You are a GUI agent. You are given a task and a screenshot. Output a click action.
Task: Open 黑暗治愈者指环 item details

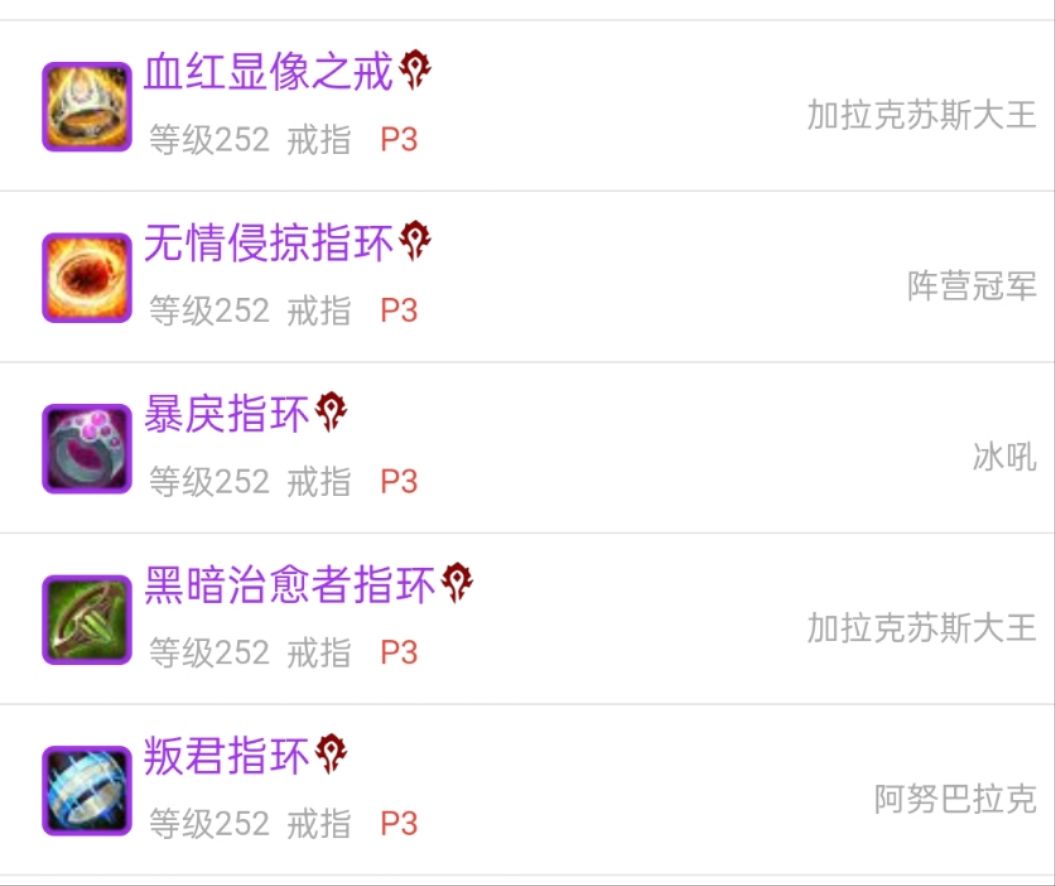click(290, 587)
